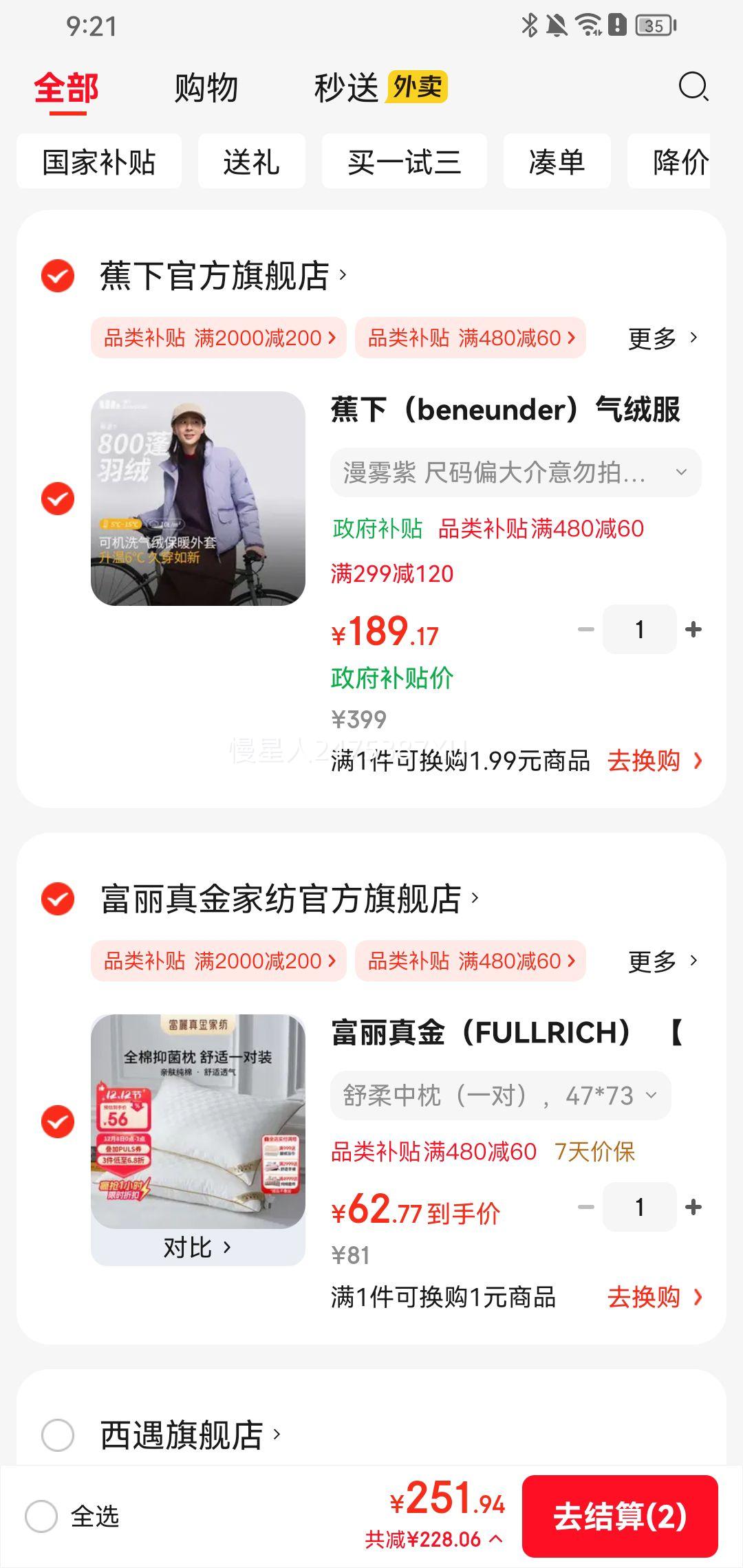The image size is (743, 1568).
Task: Tap 去结算(2) to check out
Action: pyautogui.click(x=620, y=1516)
